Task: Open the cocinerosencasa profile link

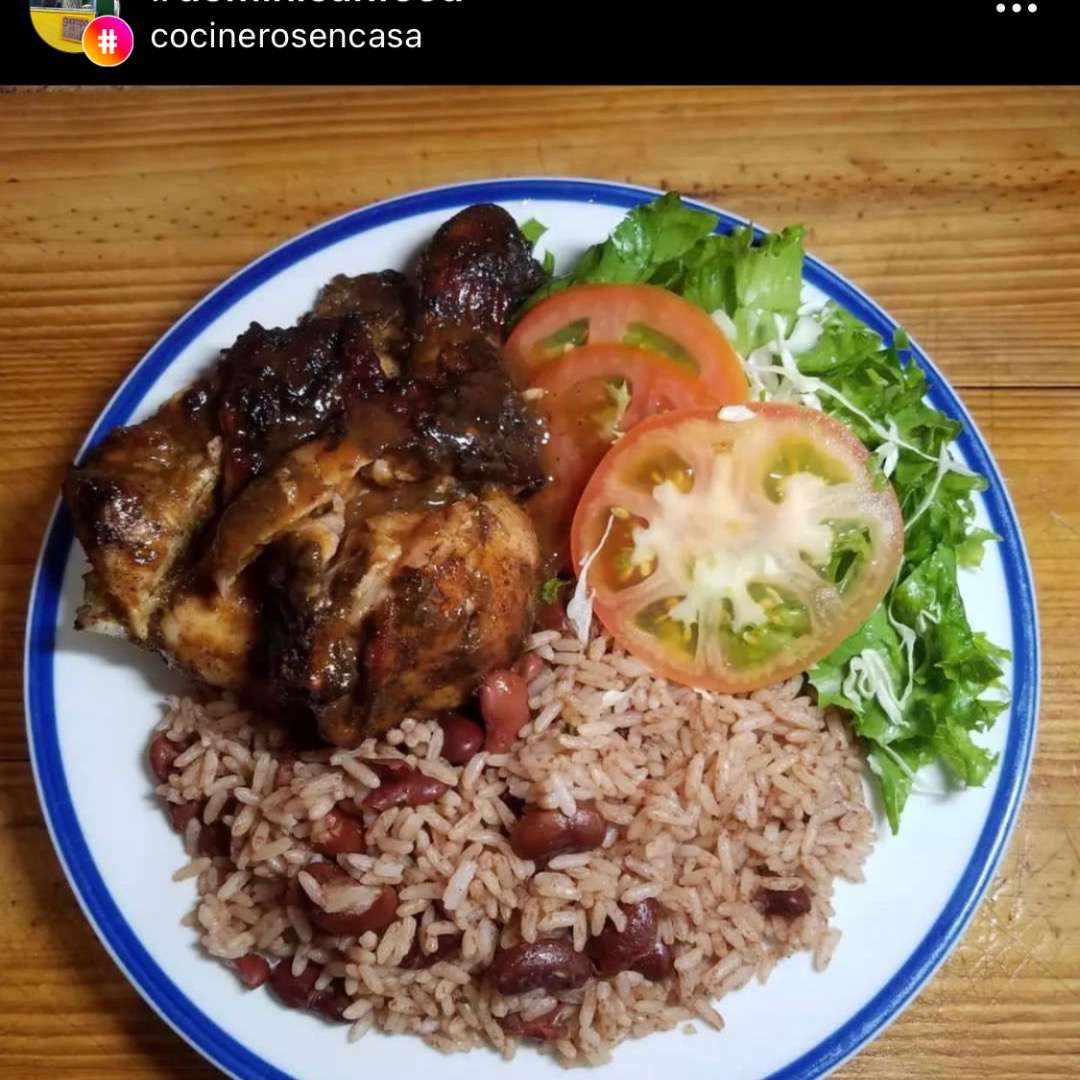Action: [286, 37]
